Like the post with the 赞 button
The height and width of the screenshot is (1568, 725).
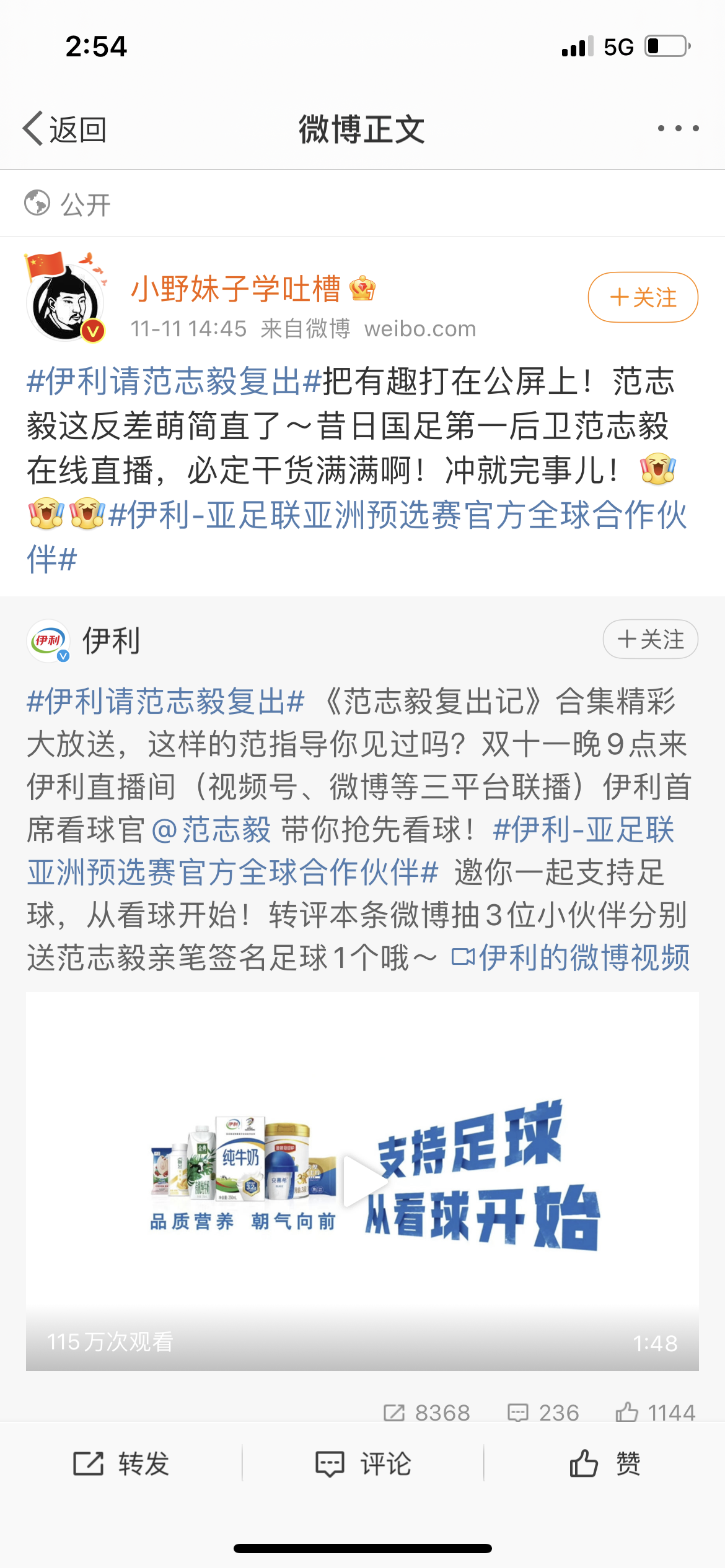point(604,1464)
